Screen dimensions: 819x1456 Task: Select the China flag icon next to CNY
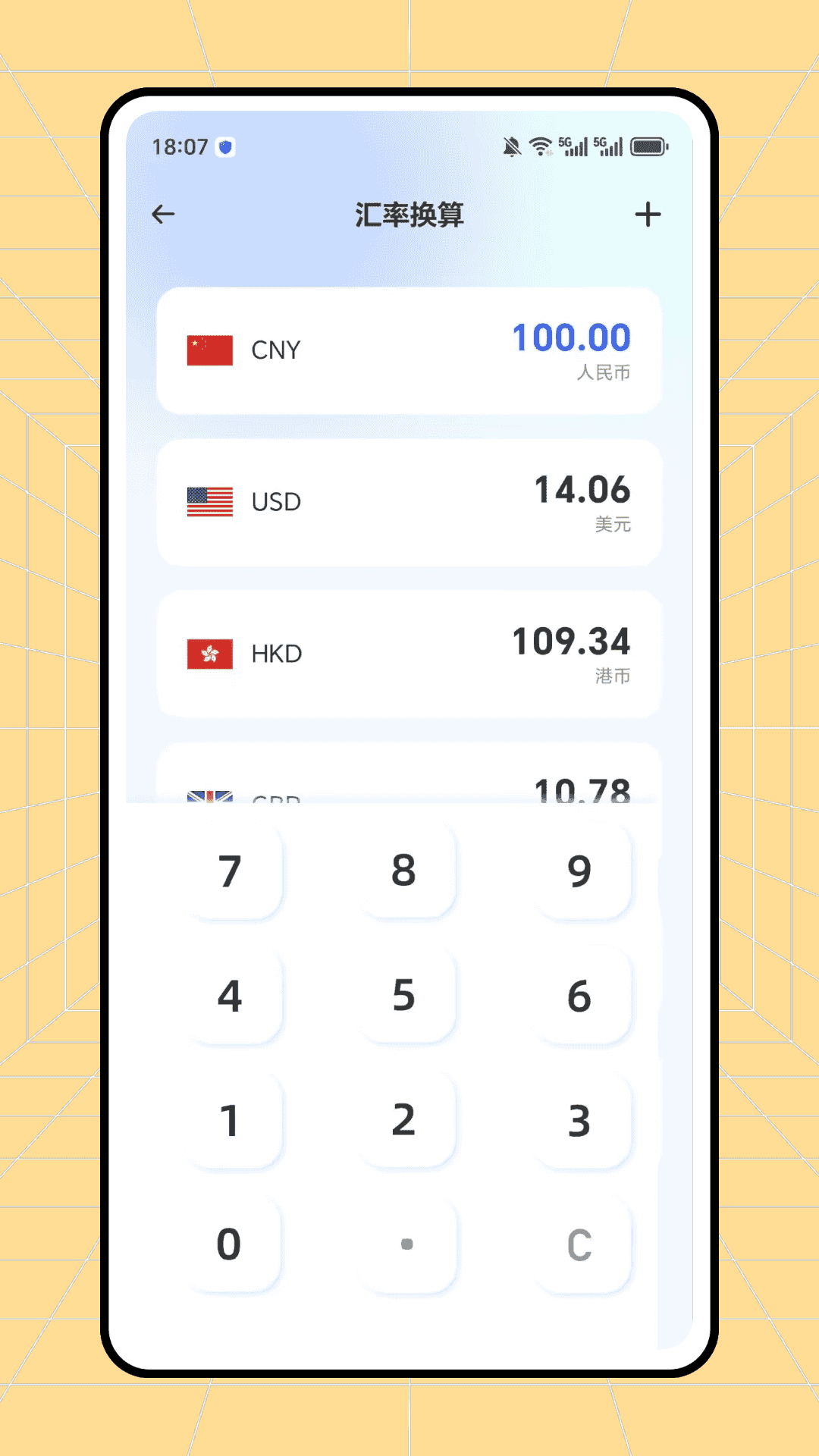(209, 349)
